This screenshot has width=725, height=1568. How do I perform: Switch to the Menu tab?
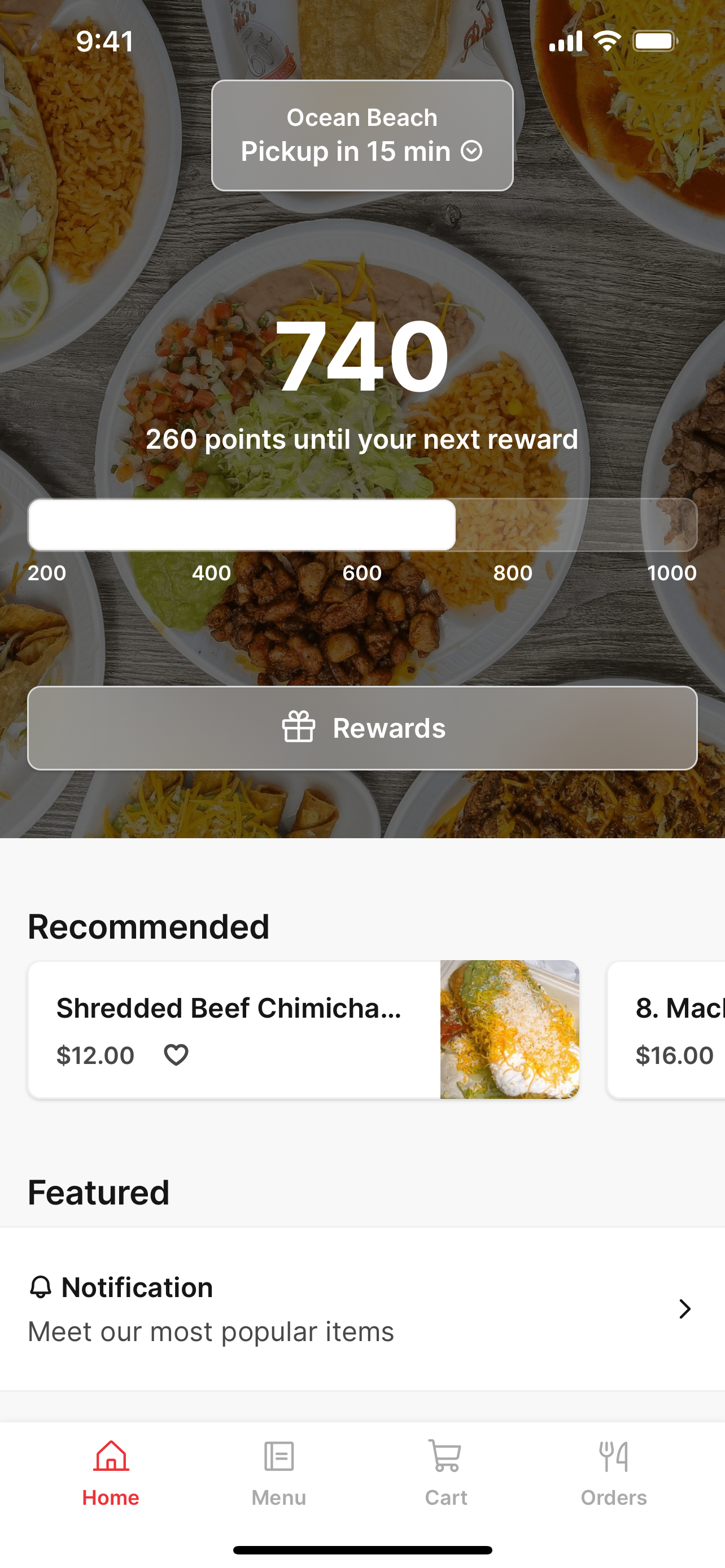coord(279,1473)
